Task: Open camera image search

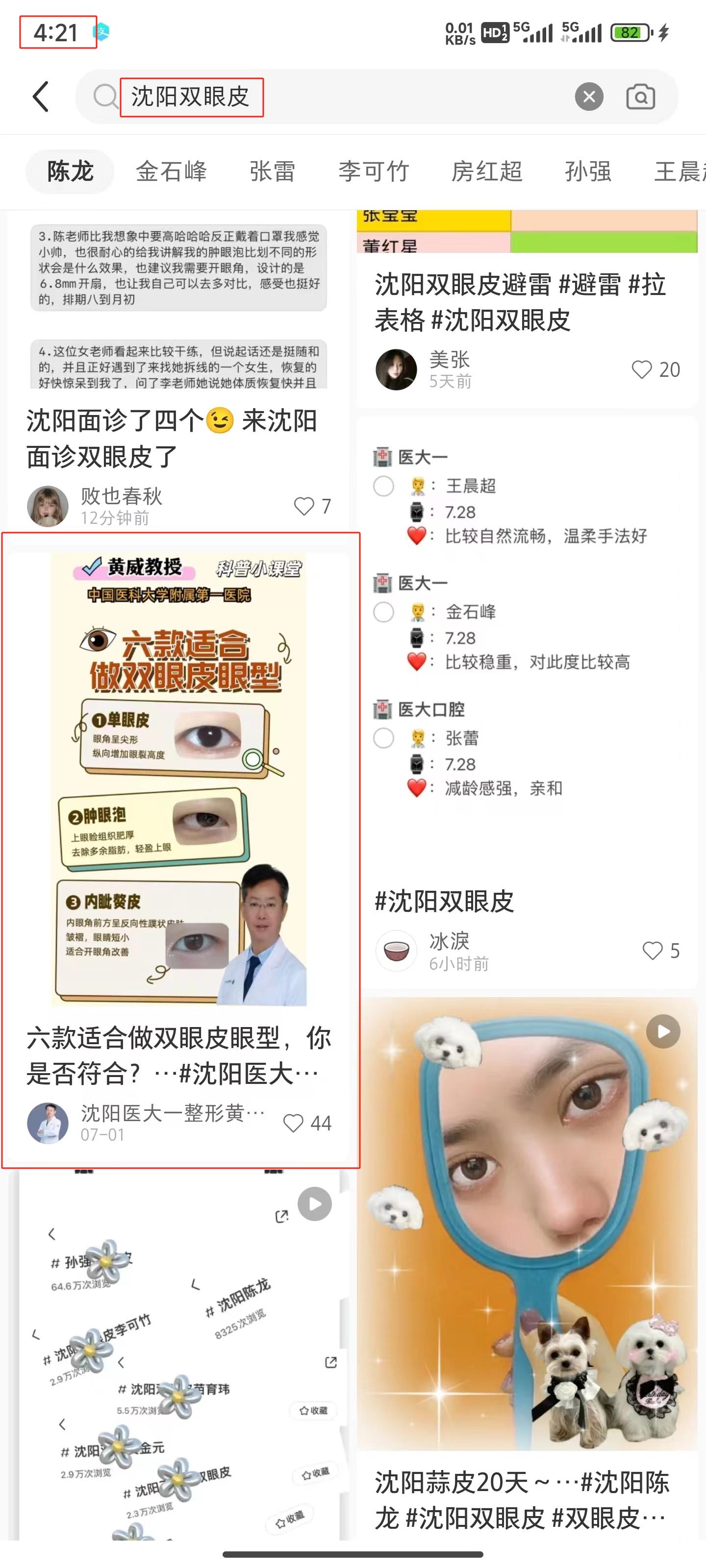Action: pos(640,97)
